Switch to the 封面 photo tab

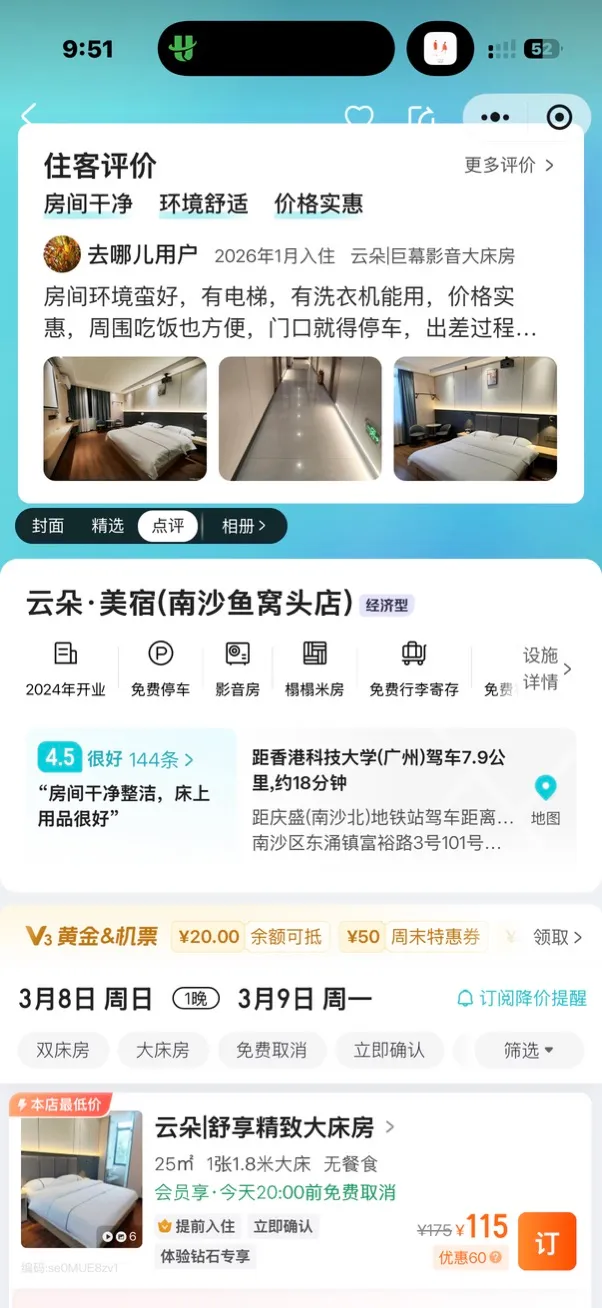(x=47, y=526)
